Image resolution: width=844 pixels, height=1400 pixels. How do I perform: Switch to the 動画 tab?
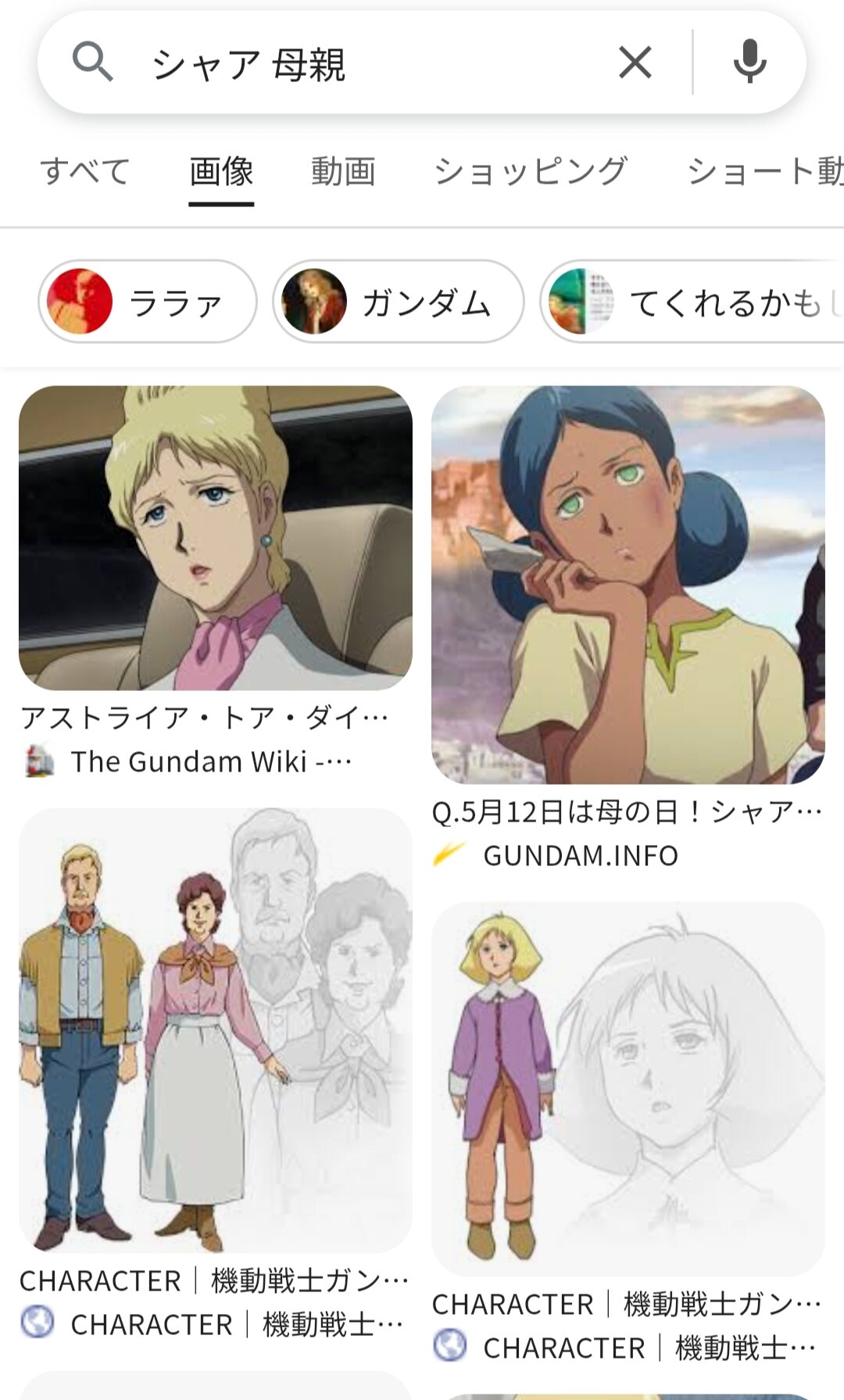tap(343, 171)
